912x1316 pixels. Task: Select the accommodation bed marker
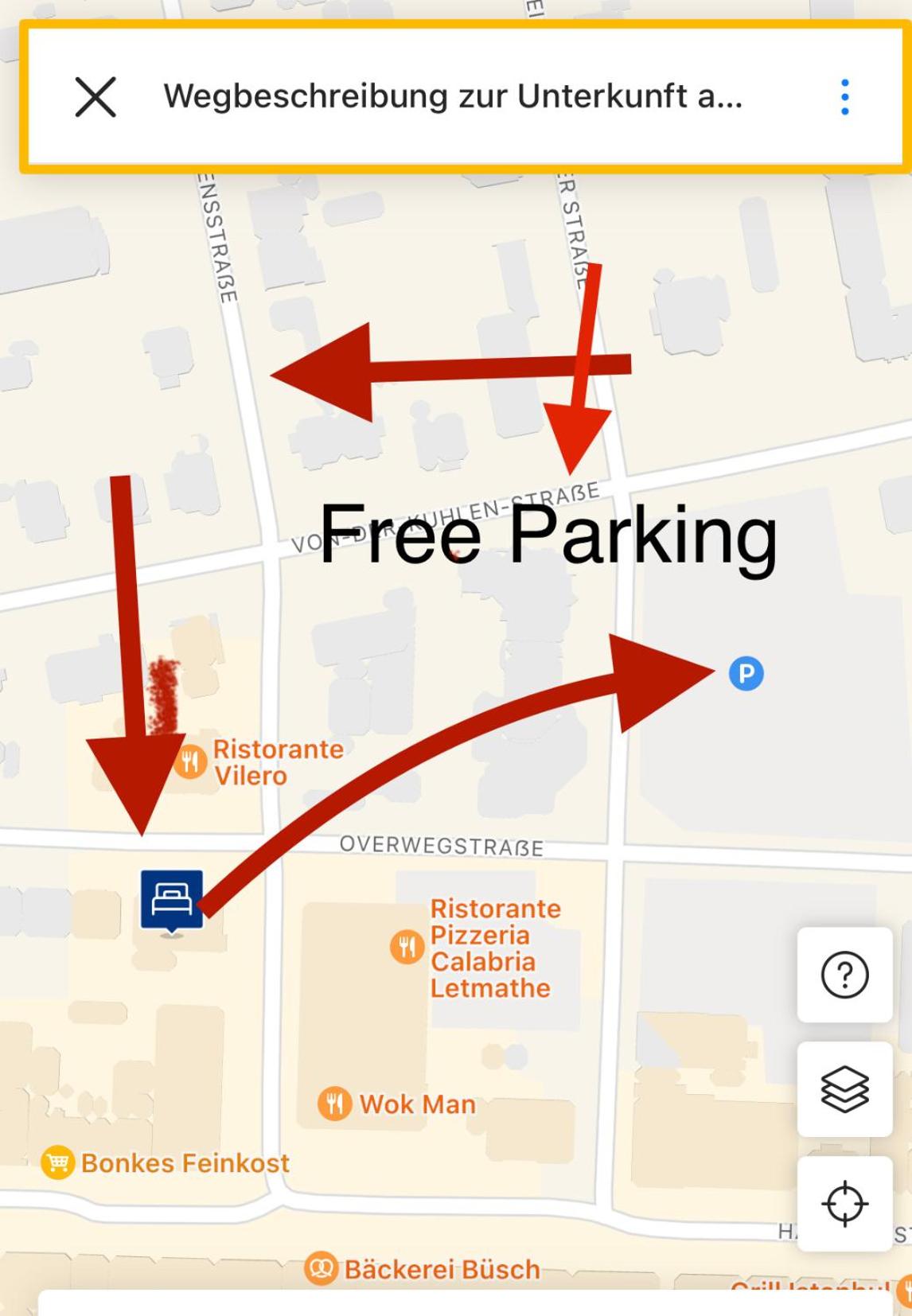(x=172, y=900)
